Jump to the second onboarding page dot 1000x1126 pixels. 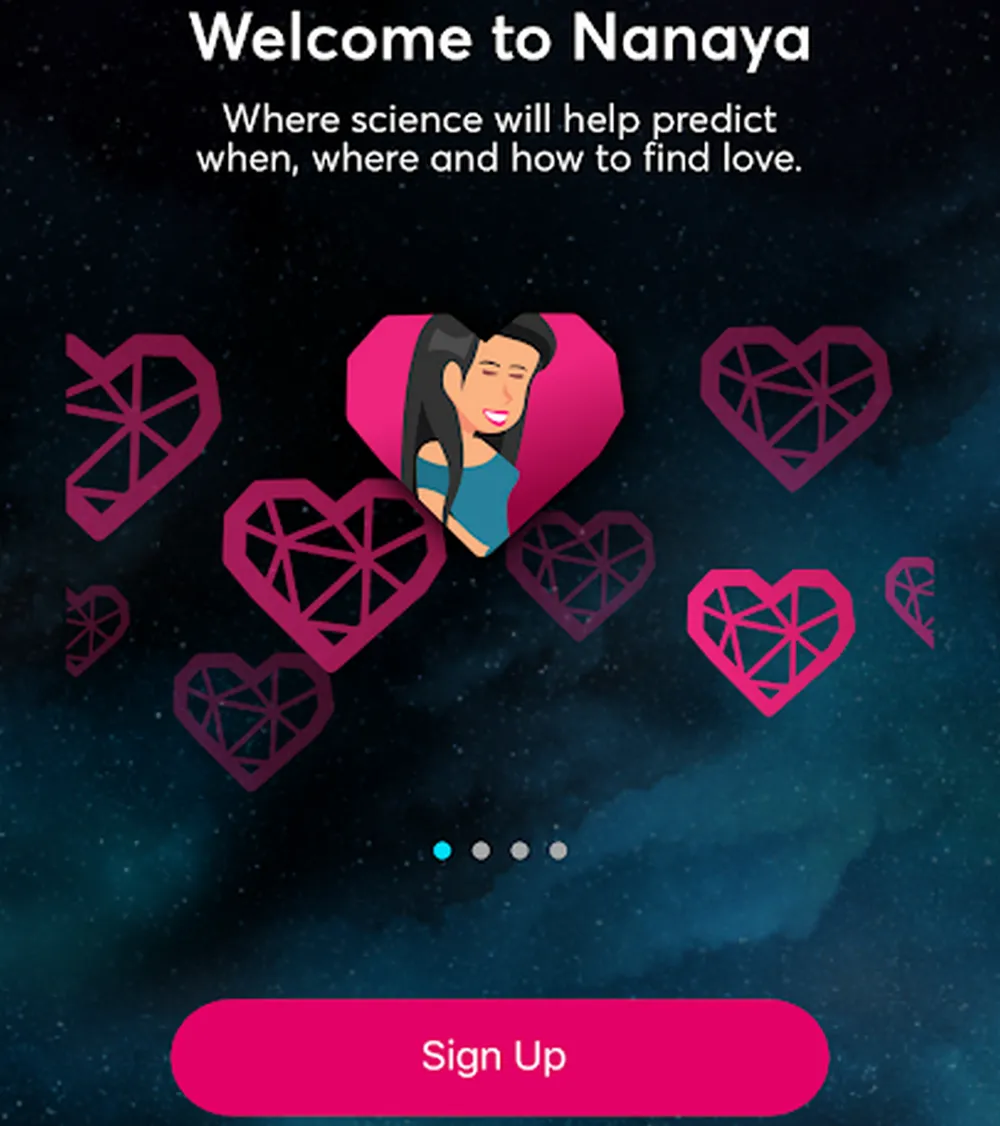click(481, 851)
